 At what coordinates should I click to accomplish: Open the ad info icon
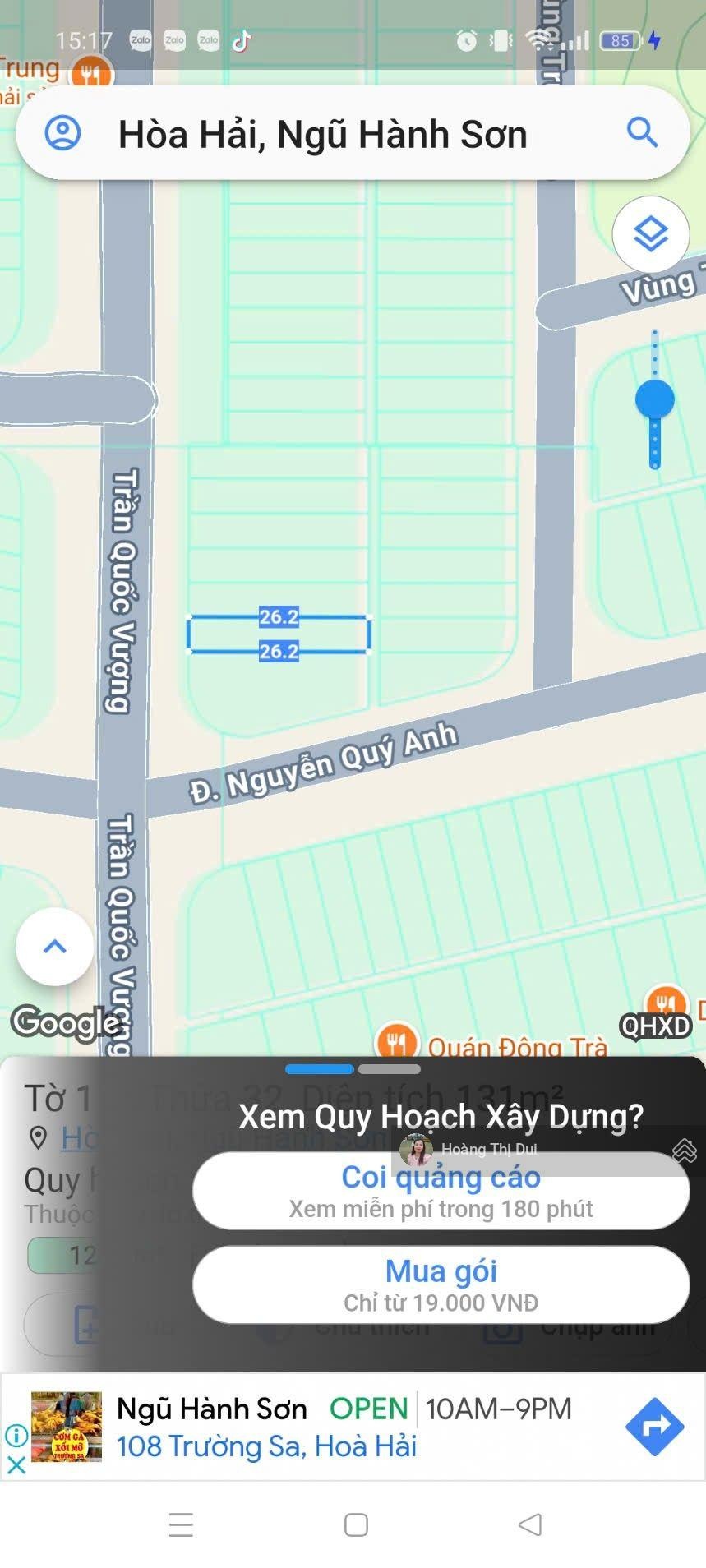[16, 1435]
